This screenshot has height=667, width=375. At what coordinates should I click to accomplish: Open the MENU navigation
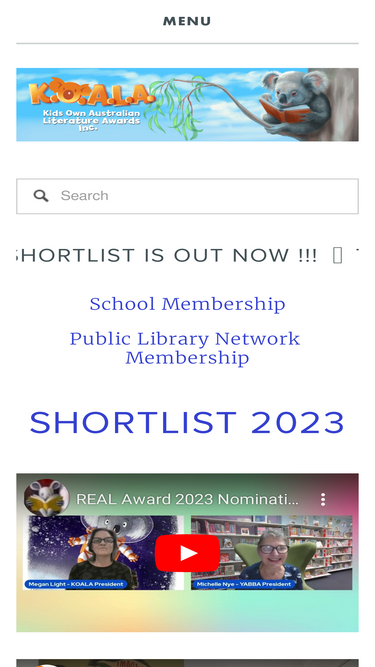[x=187, y=21]
